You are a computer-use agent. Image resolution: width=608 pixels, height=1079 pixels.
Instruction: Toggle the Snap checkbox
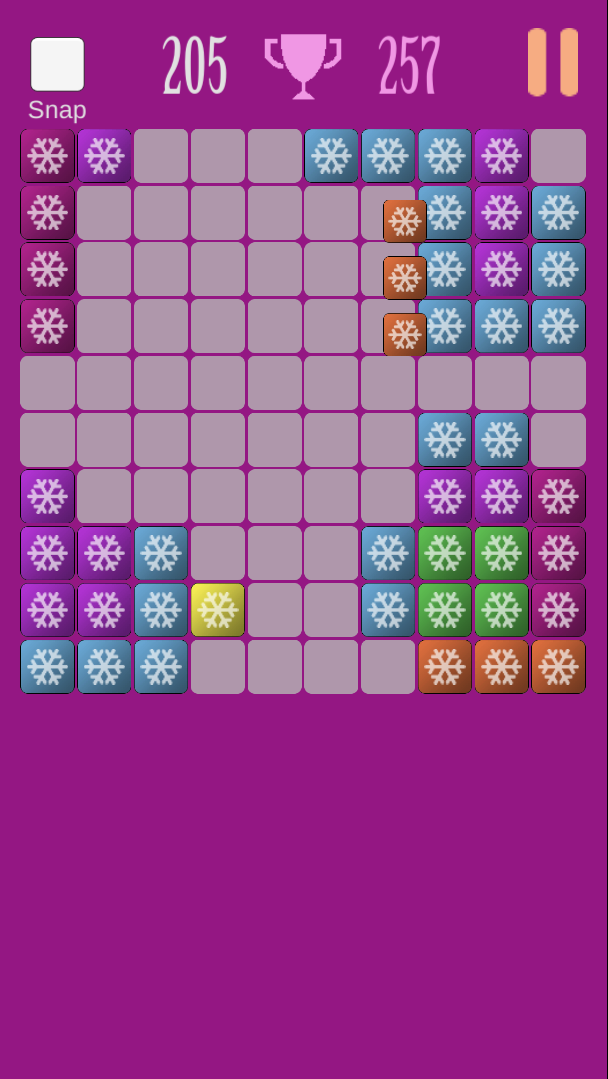click(57, 64)
